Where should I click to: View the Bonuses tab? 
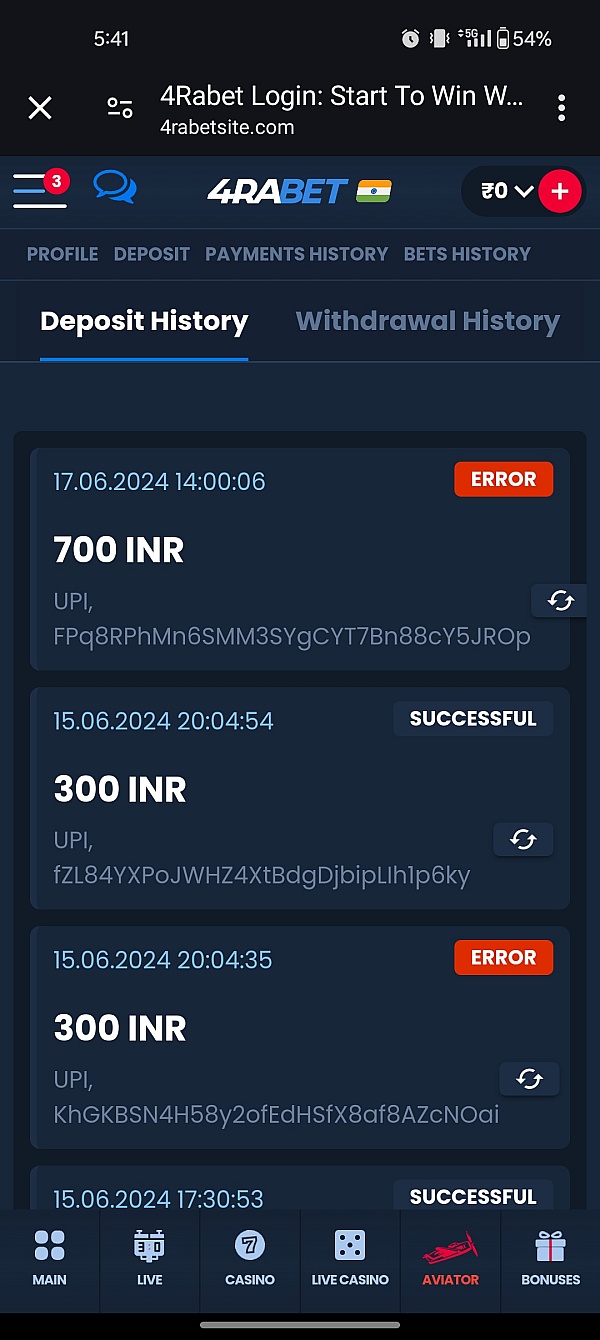550,1258
